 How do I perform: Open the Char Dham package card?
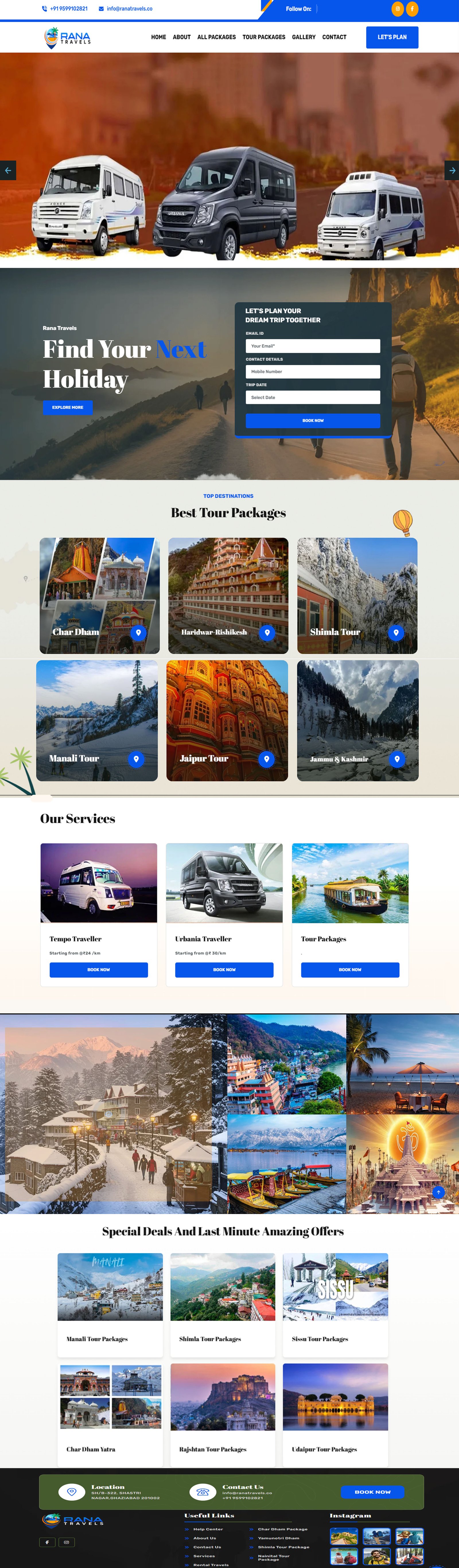point(99,595)
